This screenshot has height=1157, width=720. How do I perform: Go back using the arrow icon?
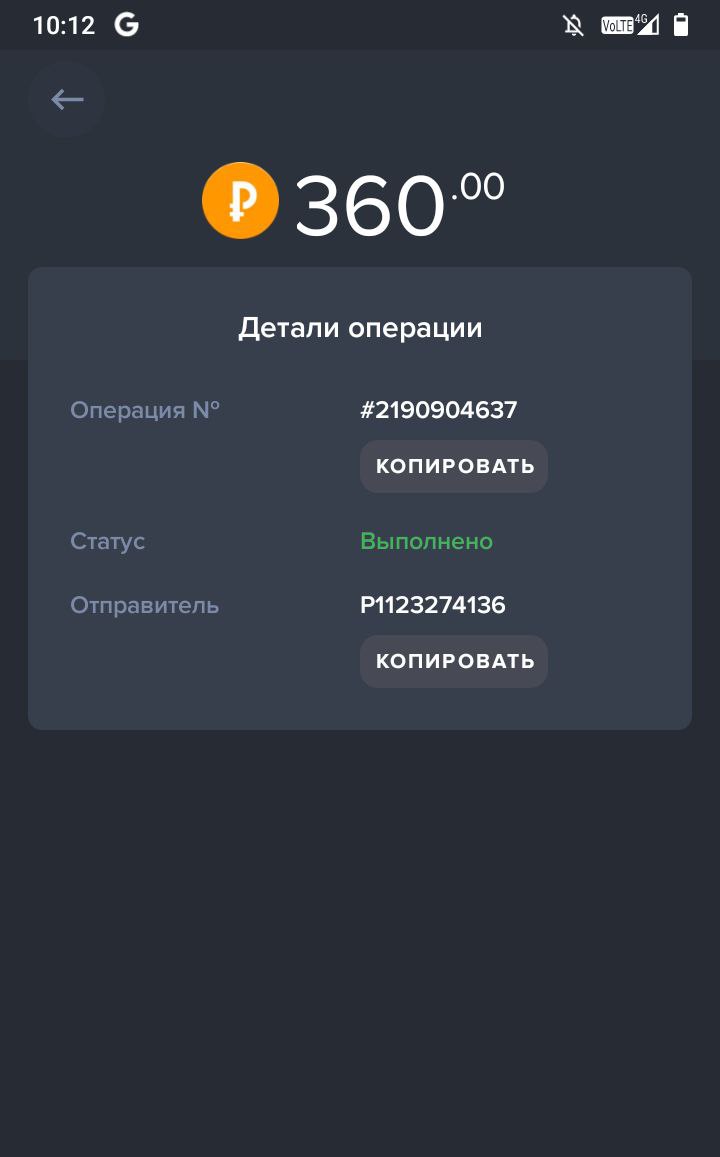(66, 100)
